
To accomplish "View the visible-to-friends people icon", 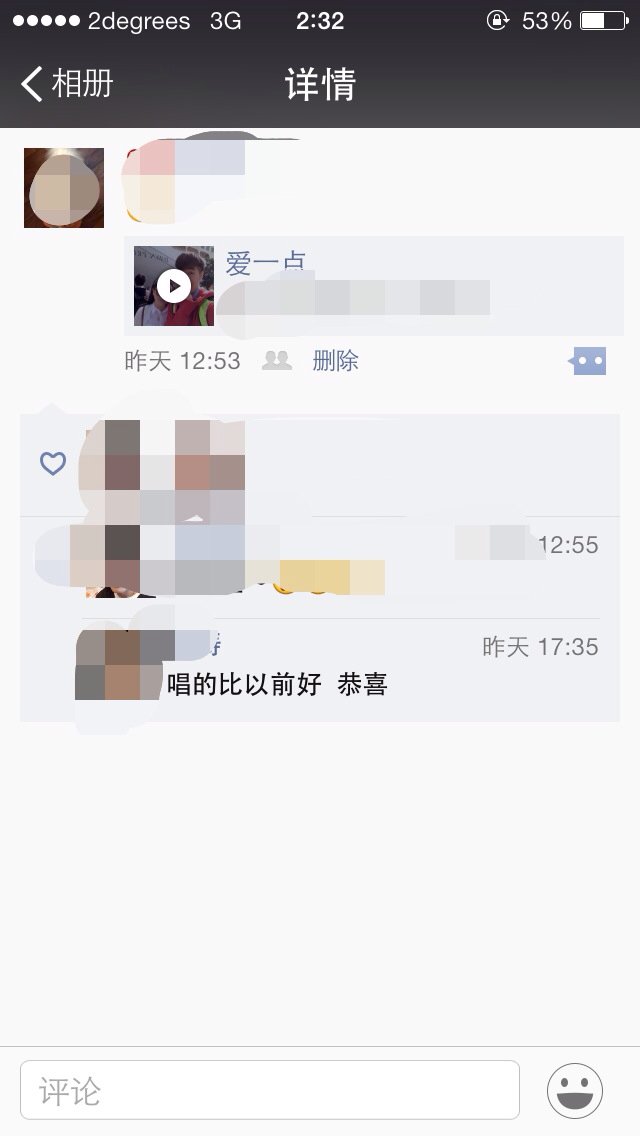I will 277,361.
